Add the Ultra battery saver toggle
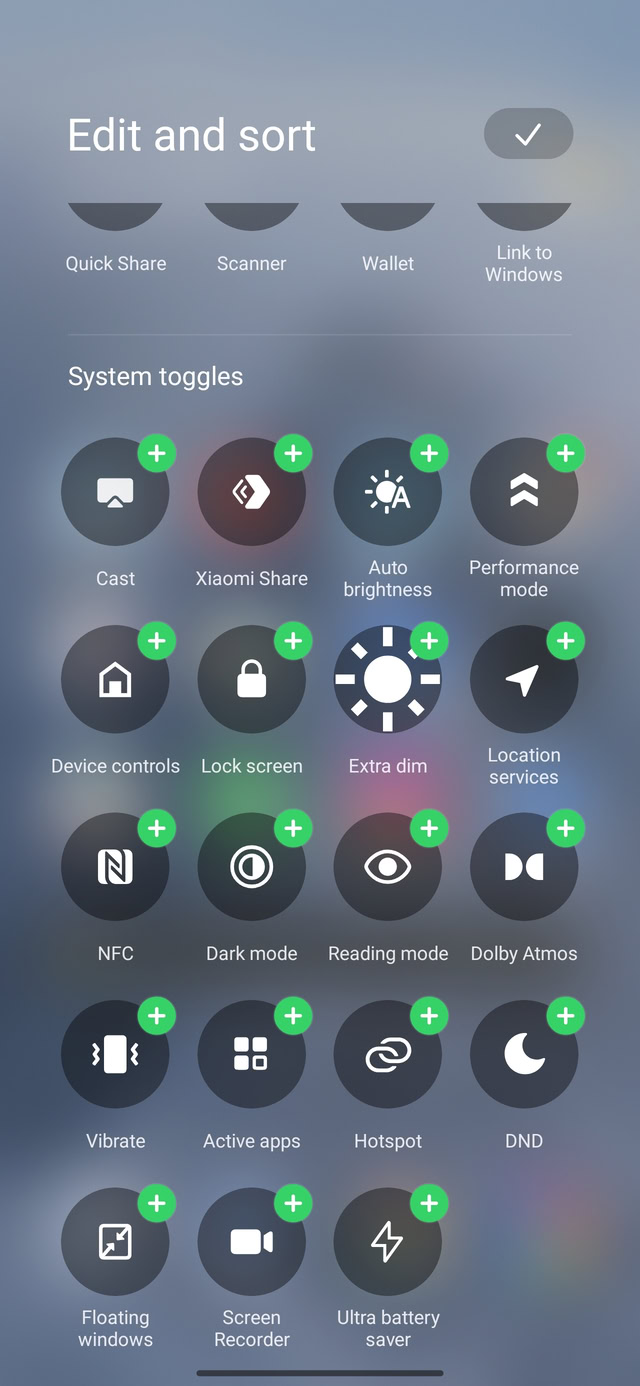The image size is (640, 1386). coord(429,1203)
